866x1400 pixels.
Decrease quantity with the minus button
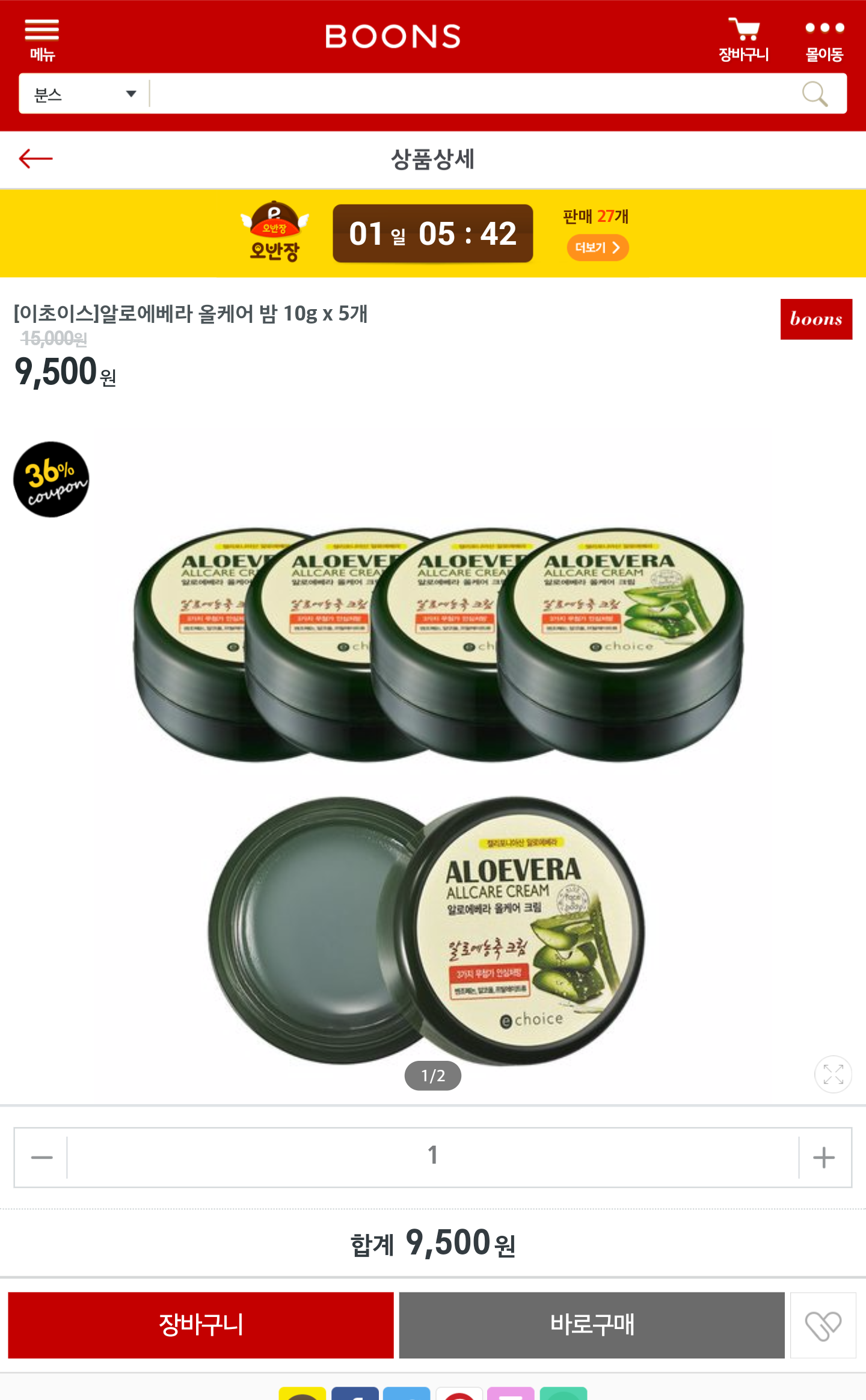pyautogui.click(x=41, y=1157)
